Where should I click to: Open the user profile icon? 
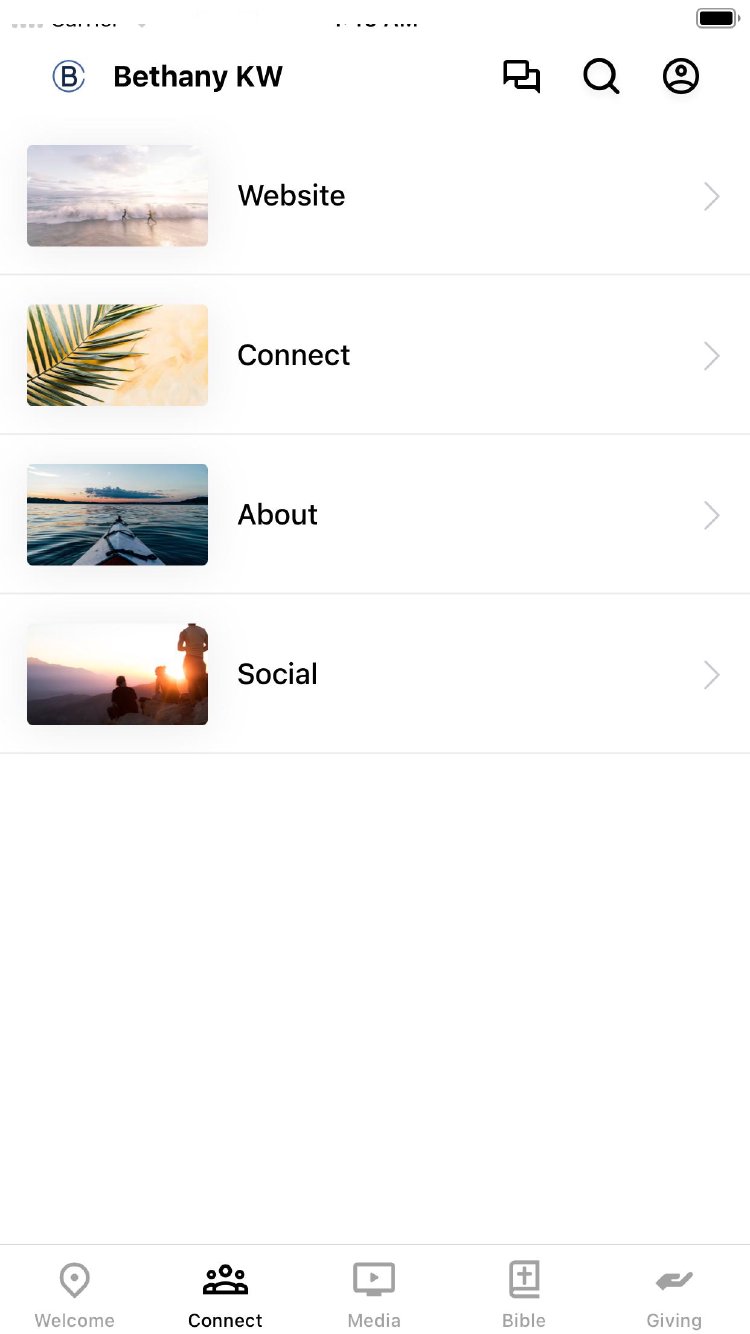[681, 77]
